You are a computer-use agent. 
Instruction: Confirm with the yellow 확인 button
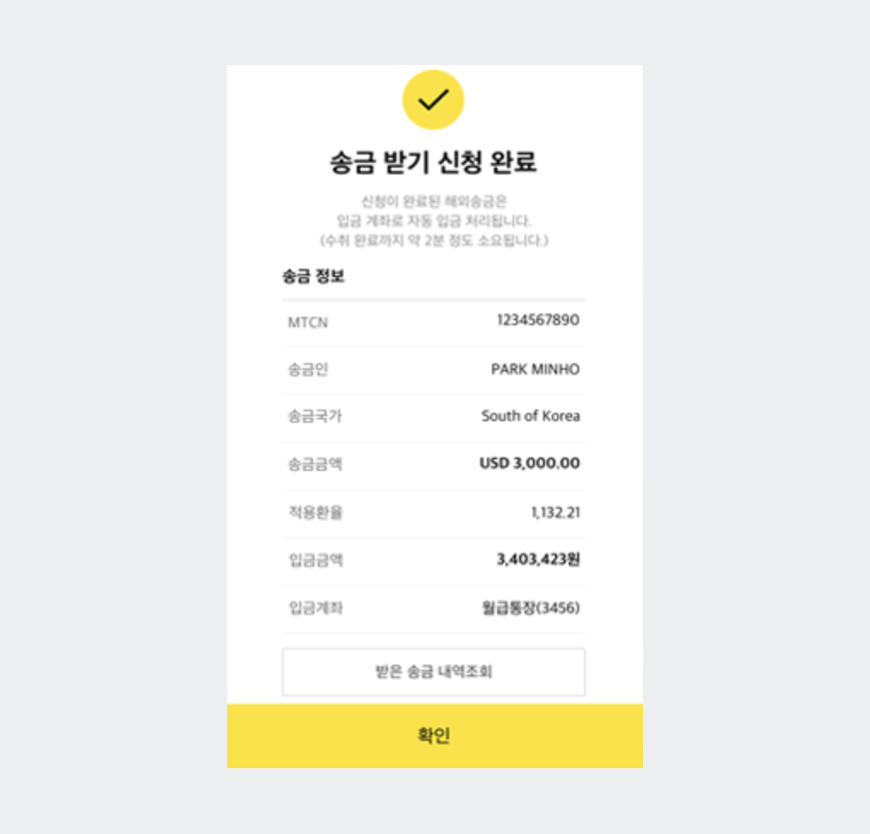434,736
